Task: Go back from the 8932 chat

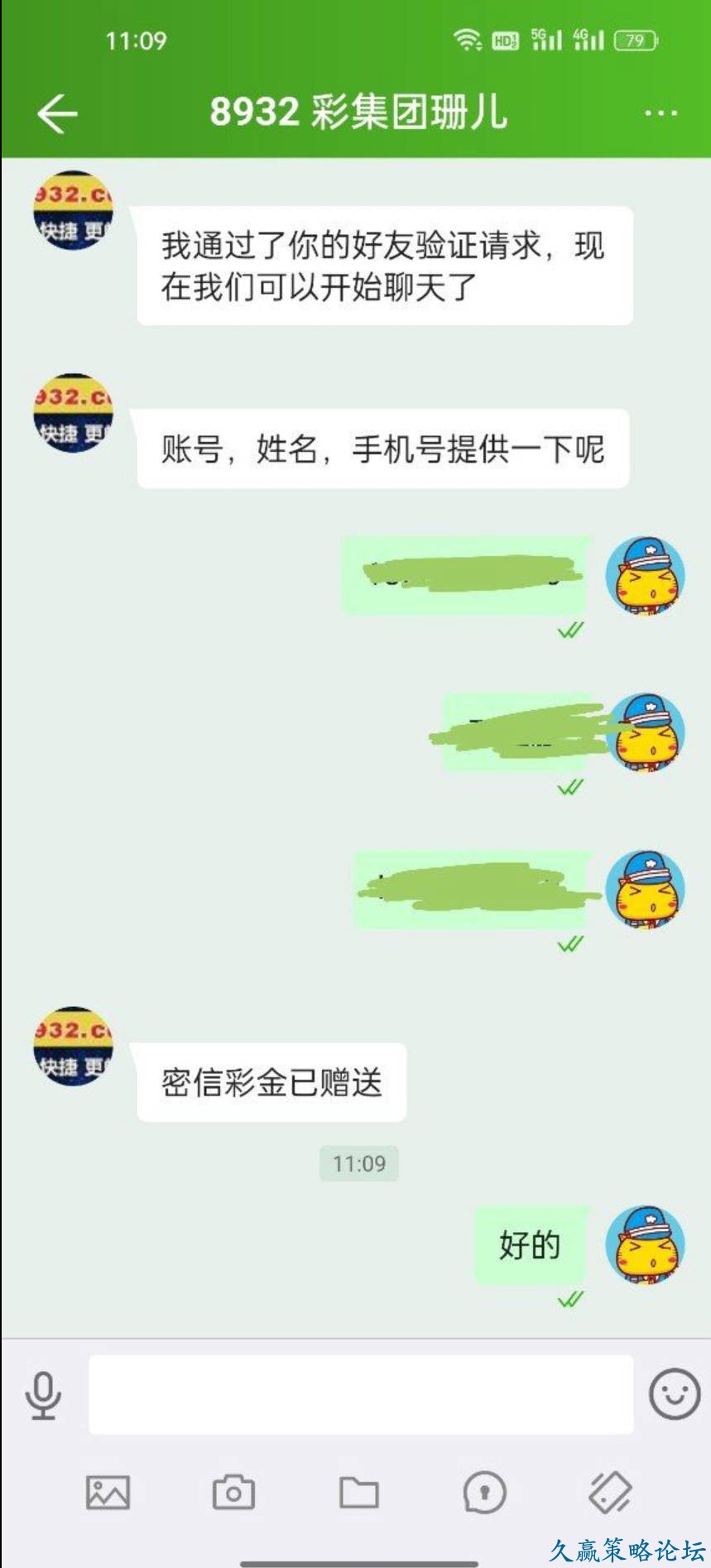Action: (57, 113)
